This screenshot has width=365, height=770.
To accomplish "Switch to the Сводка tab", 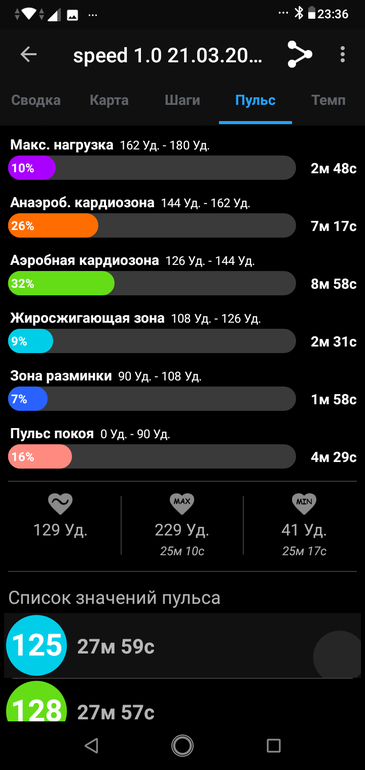I will (36, 101).
